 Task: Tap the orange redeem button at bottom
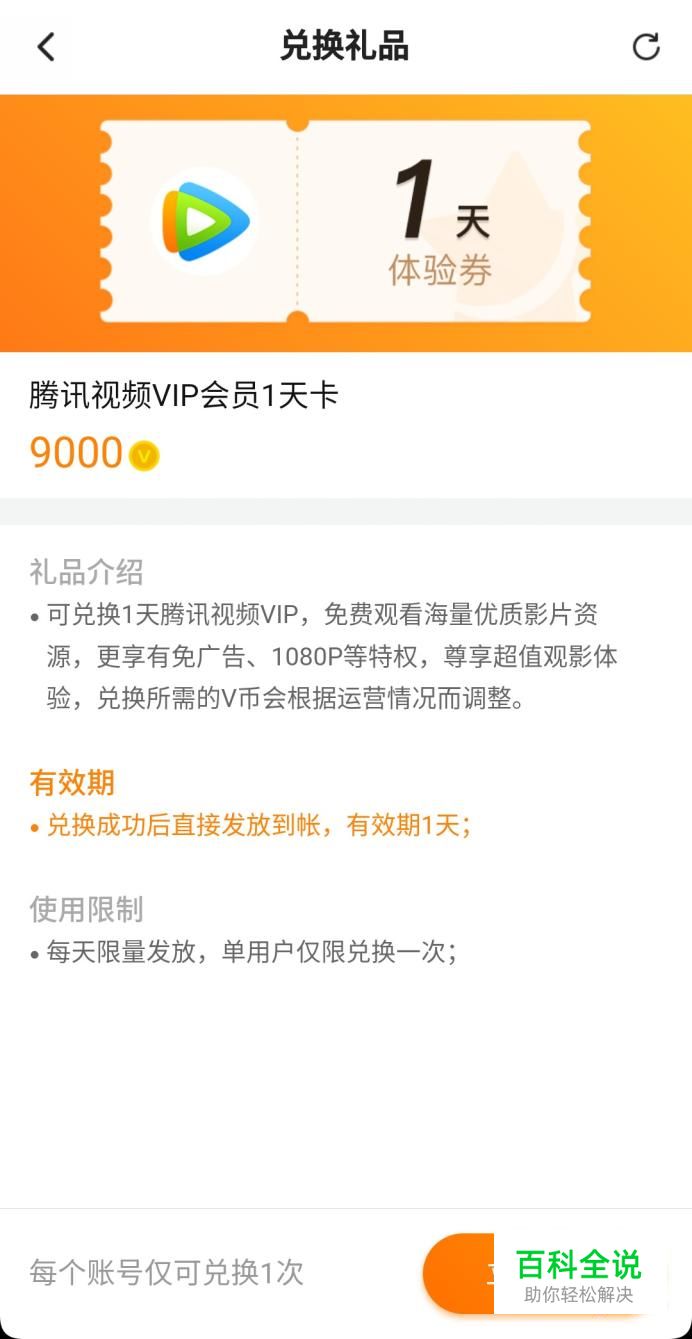pos(459,1273)
